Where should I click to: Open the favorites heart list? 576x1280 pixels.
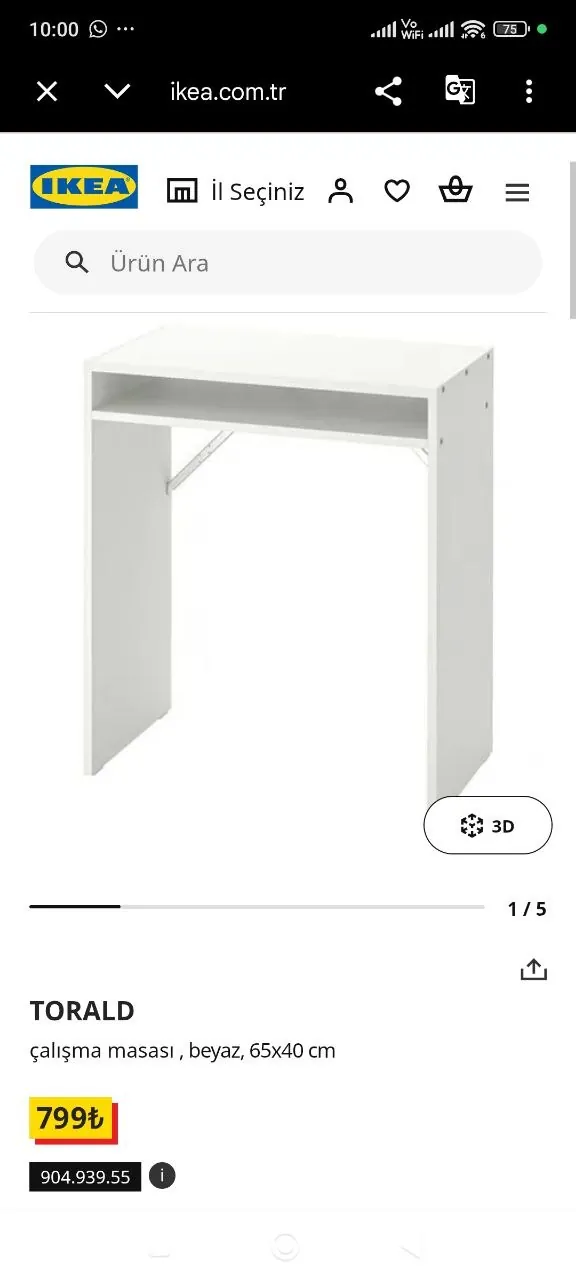(x=397, y=191)
